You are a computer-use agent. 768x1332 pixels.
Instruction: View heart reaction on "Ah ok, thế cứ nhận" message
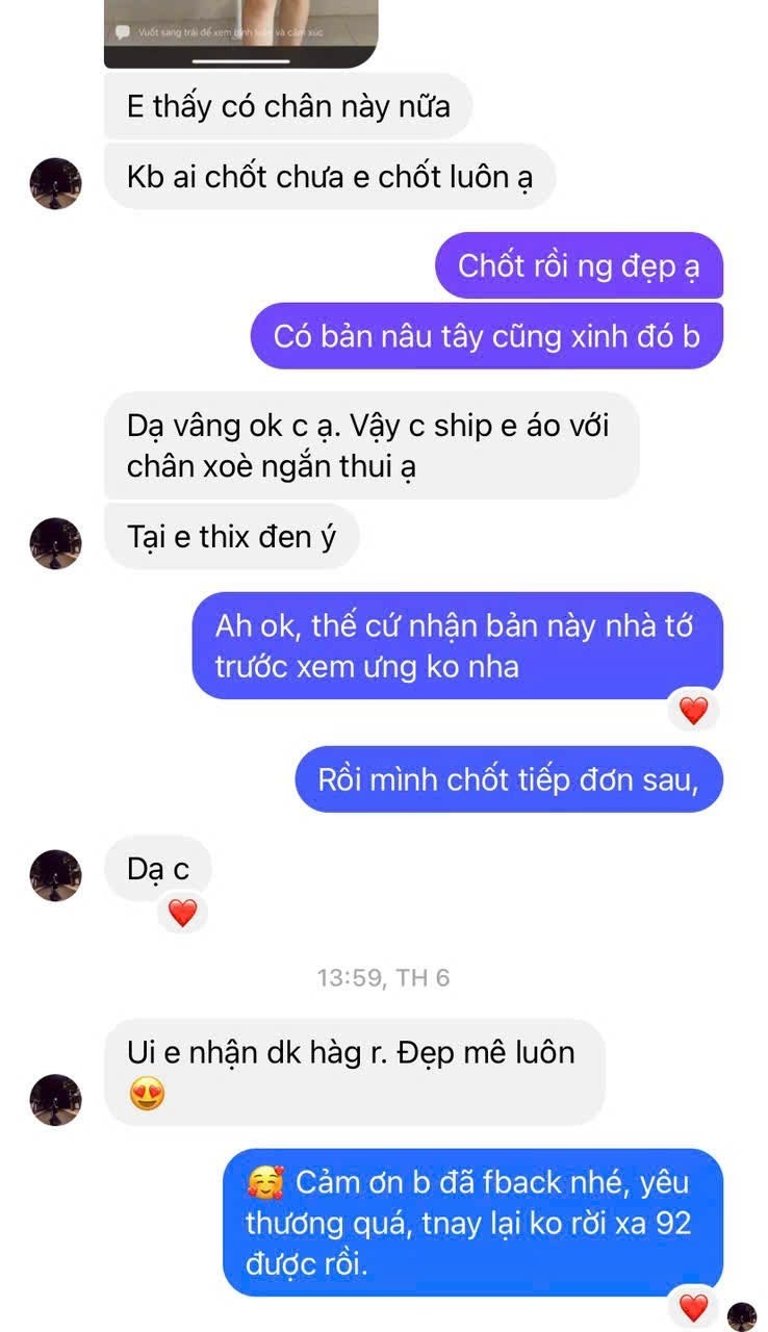click(x=693, y=710)
